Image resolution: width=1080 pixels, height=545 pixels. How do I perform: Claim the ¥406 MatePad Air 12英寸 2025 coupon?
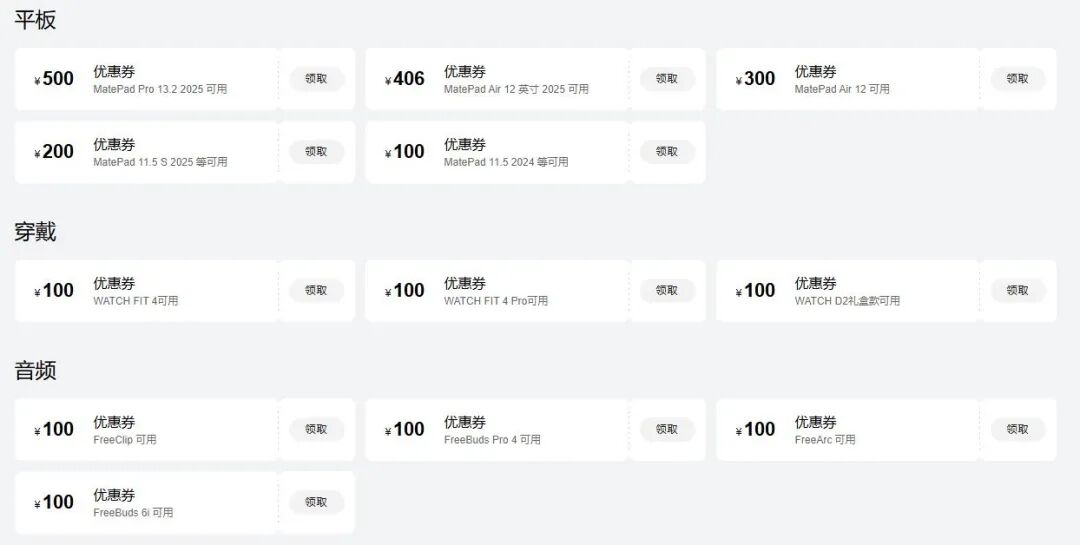pyautogui.click(x=667, y=79)
